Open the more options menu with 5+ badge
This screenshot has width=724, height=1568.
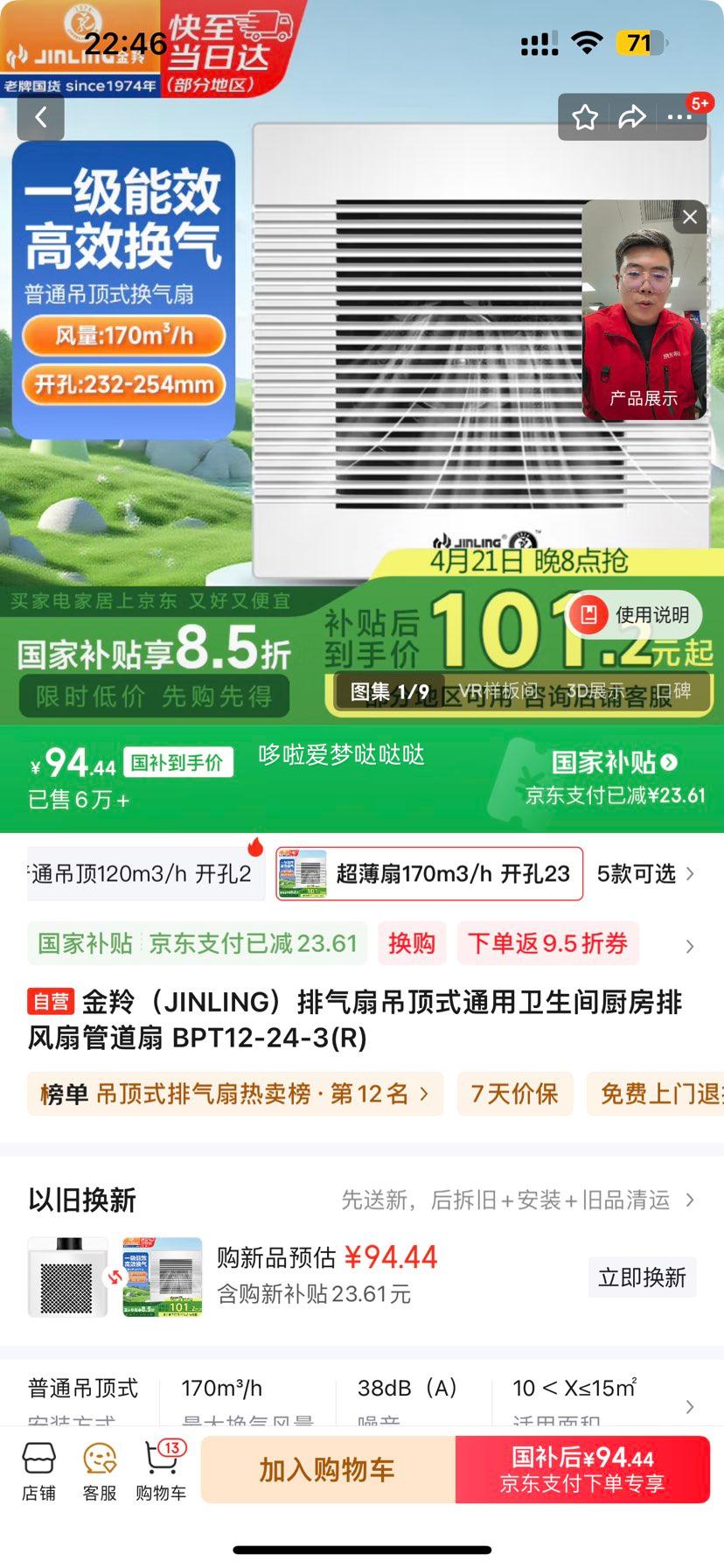coord(681,115)
